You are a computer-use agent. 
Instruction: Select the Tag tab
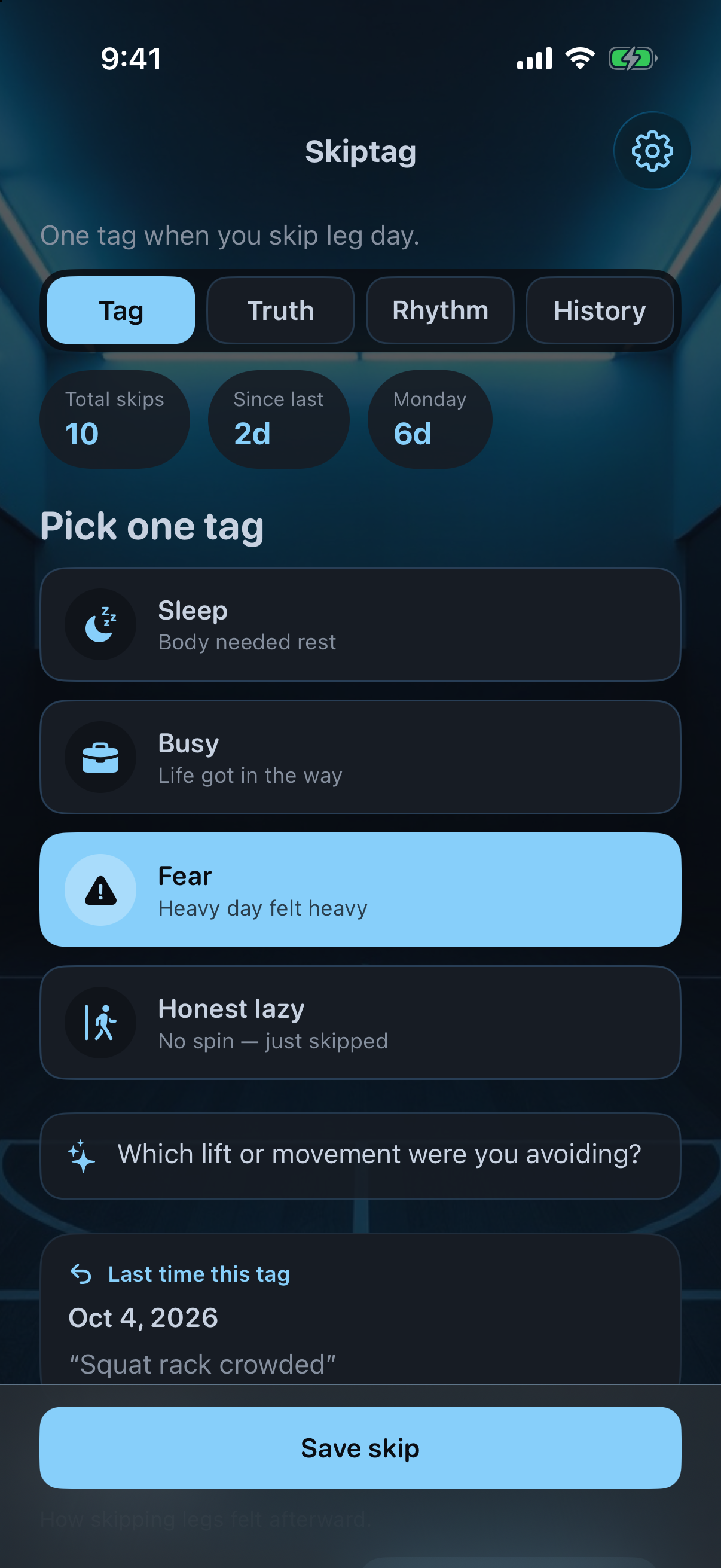click(121, 310)
